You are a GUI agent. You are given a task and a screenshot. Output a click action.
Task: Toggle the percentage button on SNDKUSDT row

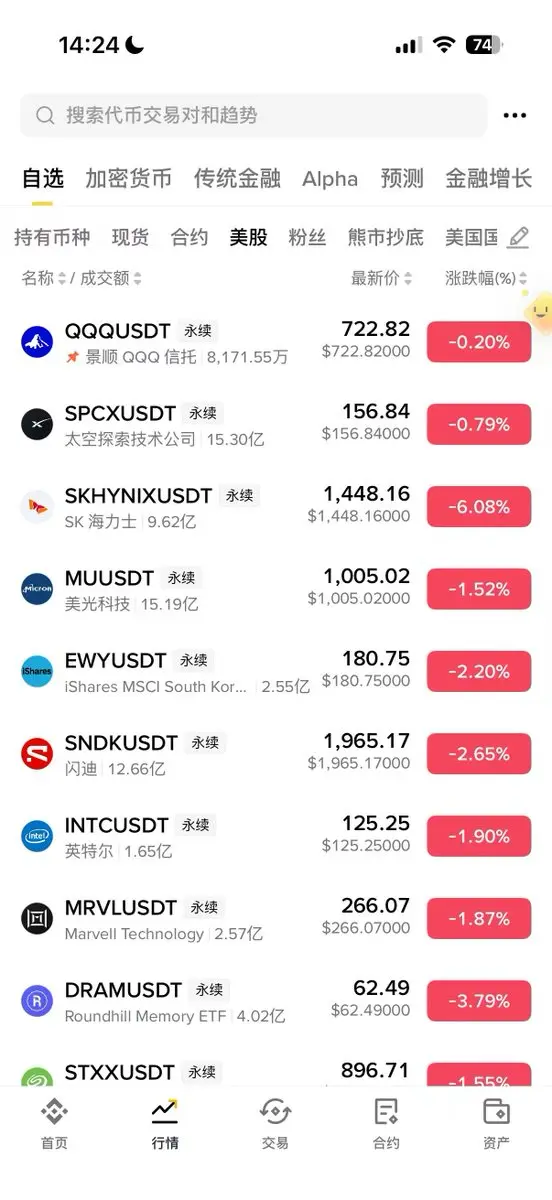[x=479, y=754]
